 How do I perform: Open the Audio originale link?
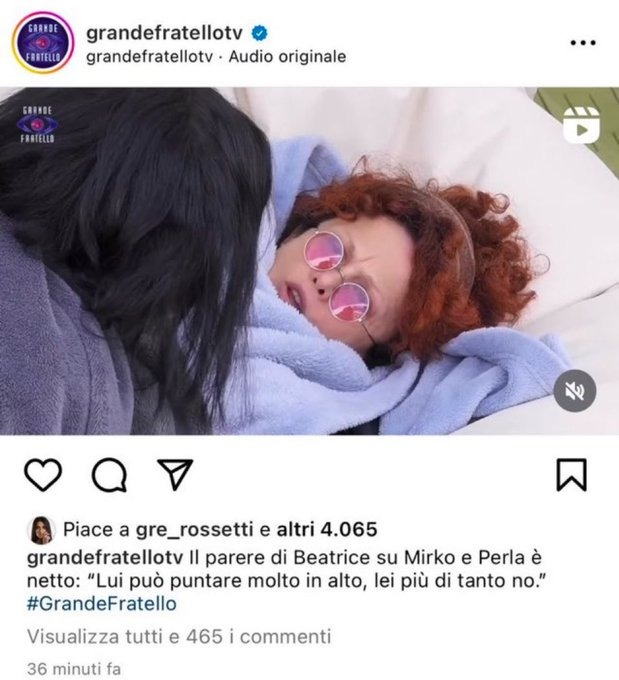[288, 56]
